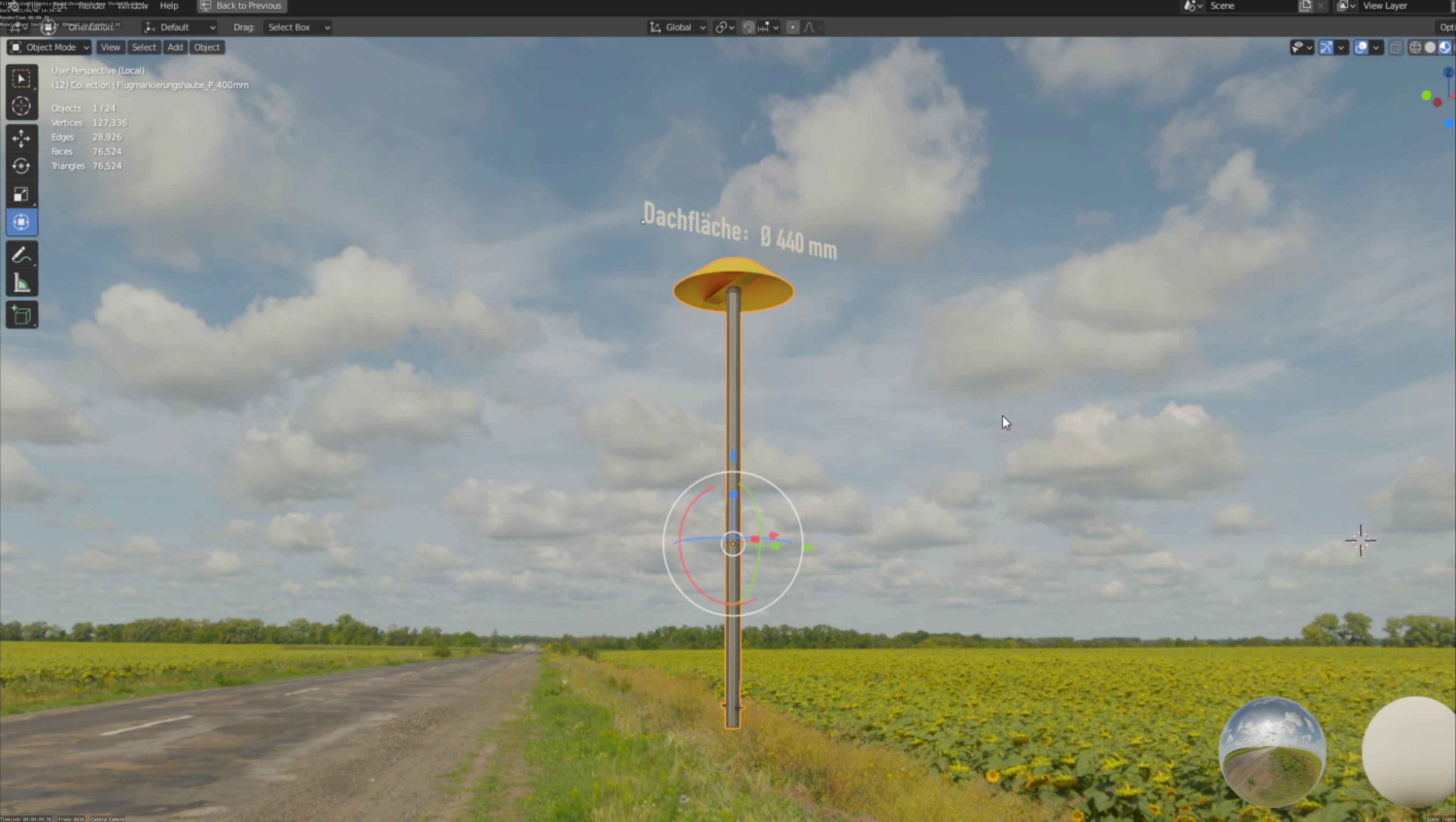Open the Object Mode dropdown

(49, 47)
